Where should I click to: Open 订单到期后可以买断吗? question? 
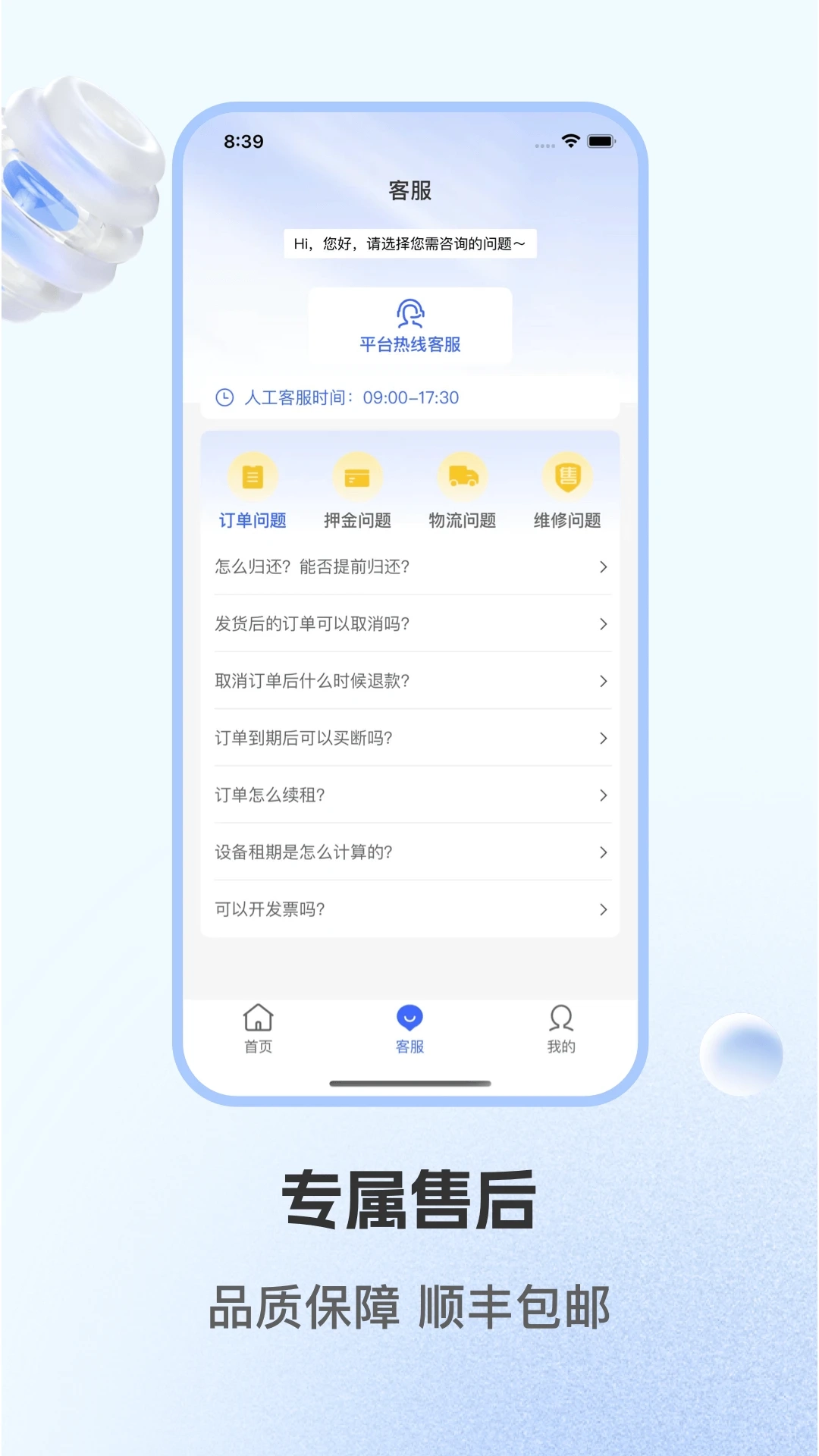[409, 738]
